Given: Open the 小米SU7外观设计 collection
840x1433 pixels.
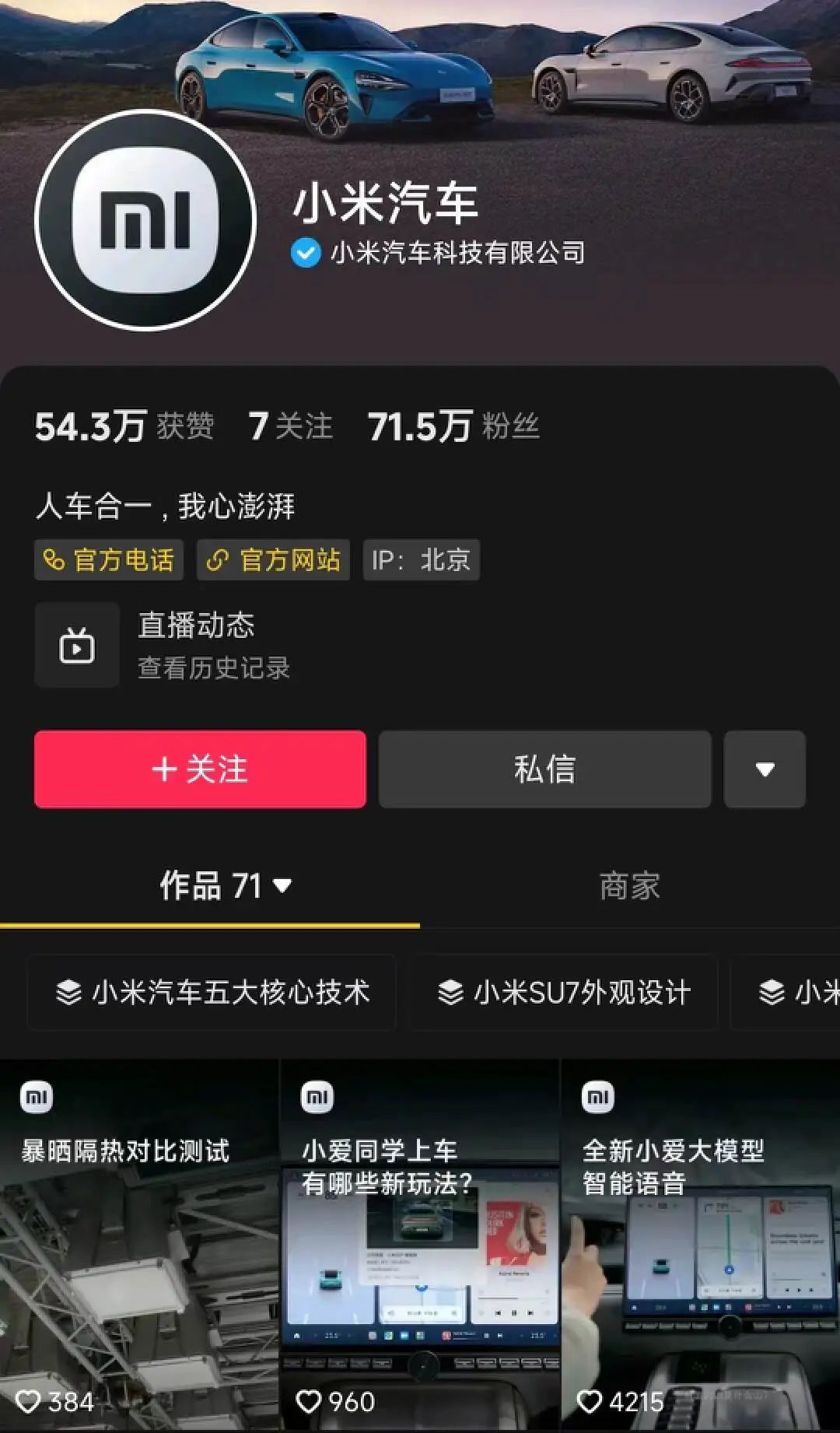Looking at the screenshot, I should 564,993.
